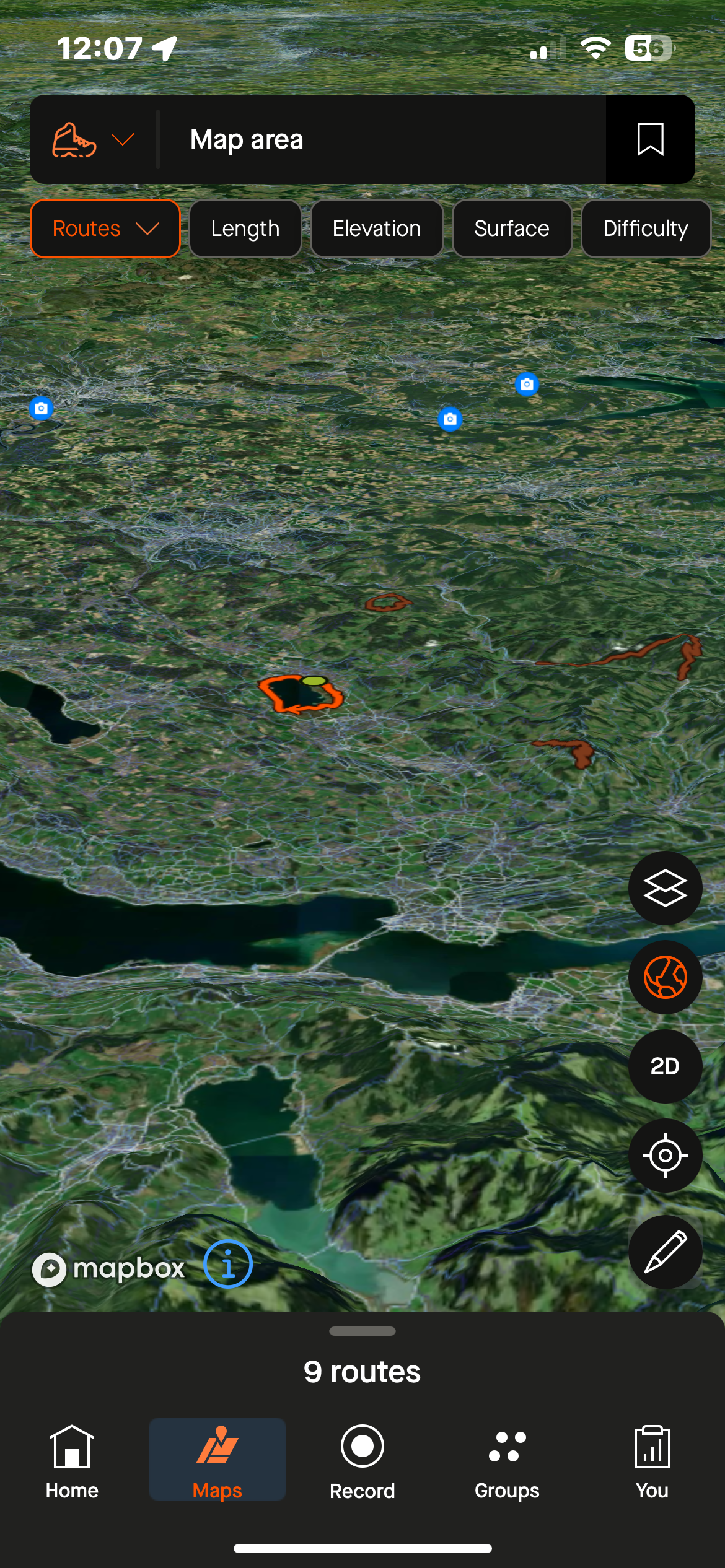725x1568 pixels.
Task: Open the Difficulty filter
Action: [645, 229]
